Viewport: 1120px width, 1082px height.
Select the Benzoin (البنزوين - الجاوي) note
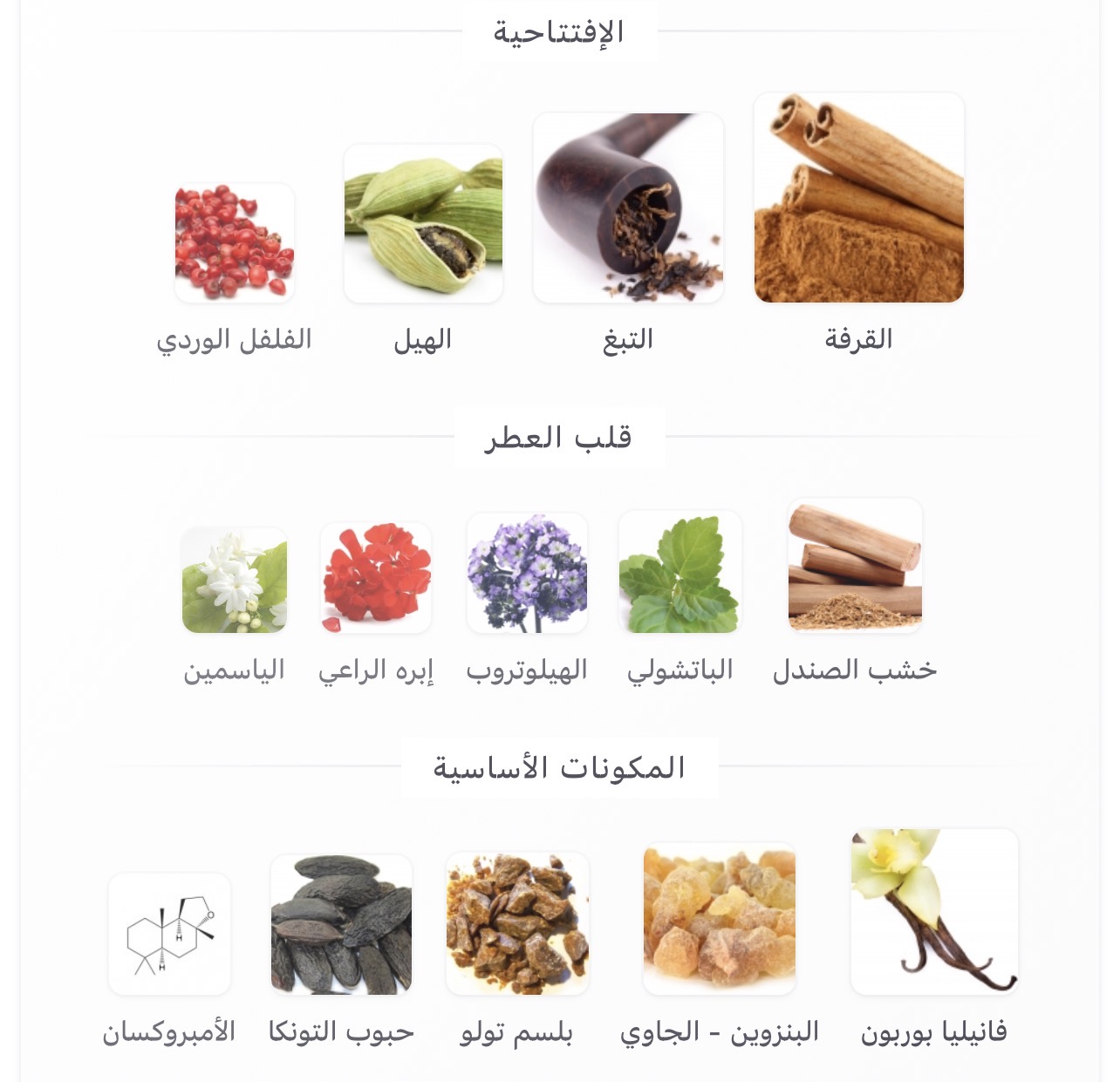(x=719, y=919)
